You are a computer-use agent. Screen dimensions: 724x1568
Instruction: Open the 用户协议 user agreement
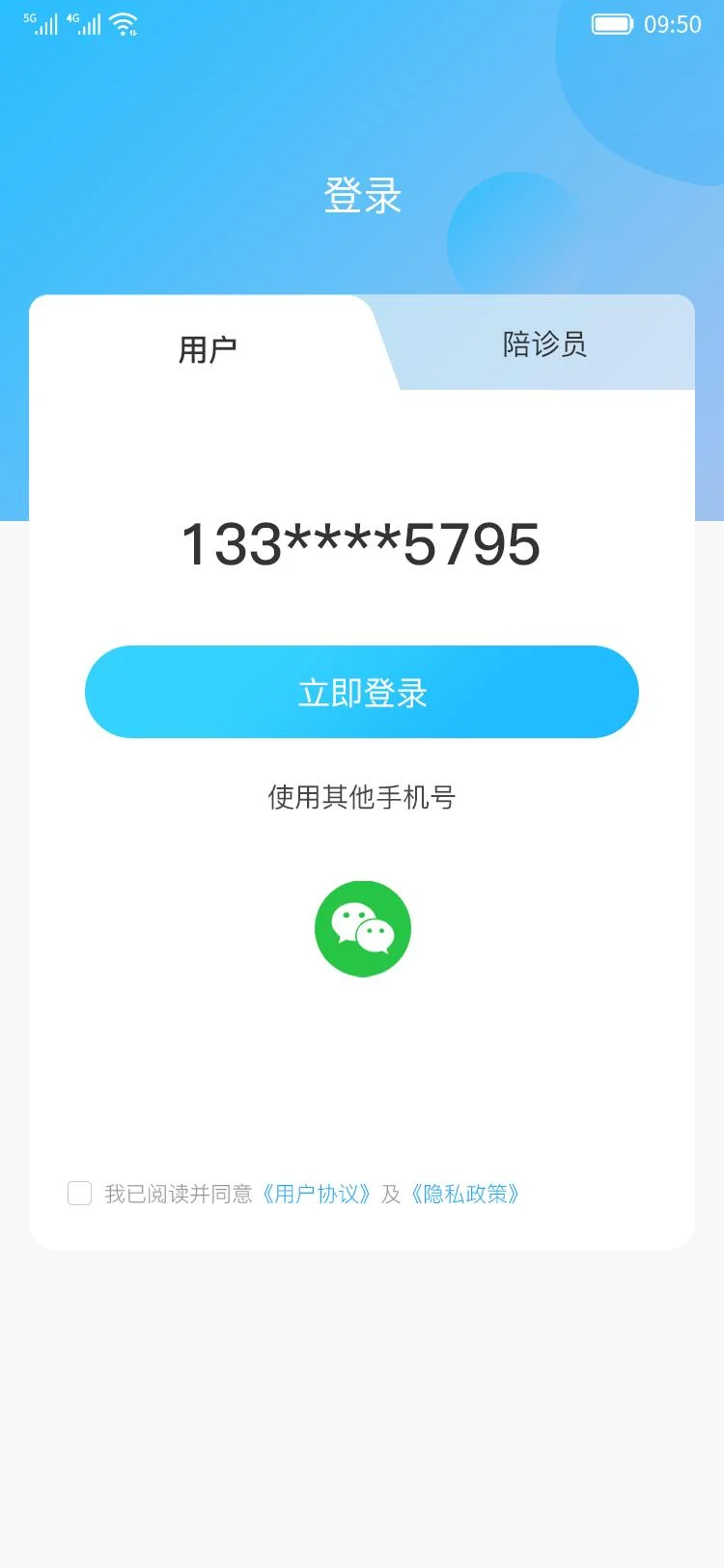tap(318, 1195)
